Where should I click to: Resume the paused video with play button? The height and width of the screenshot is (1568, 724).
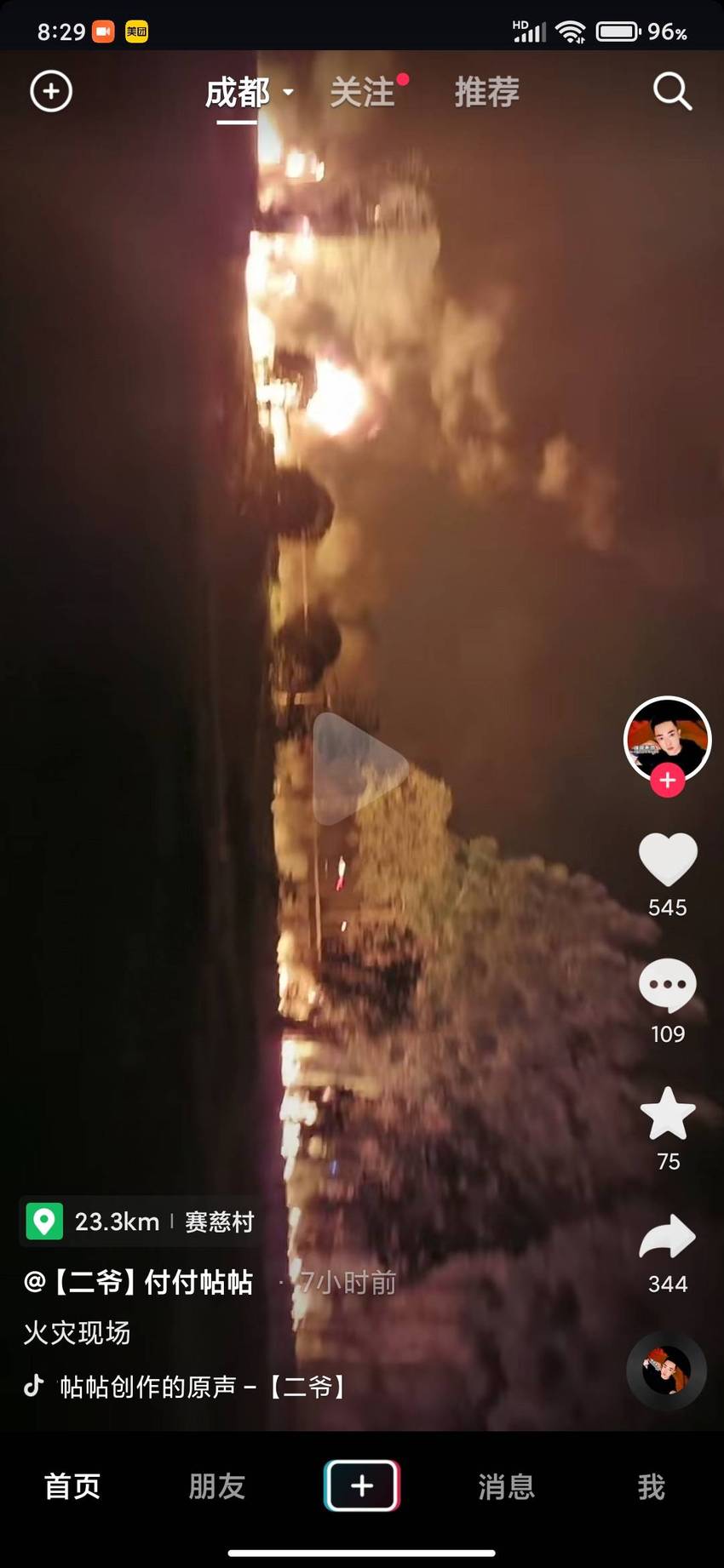(361, 769)
